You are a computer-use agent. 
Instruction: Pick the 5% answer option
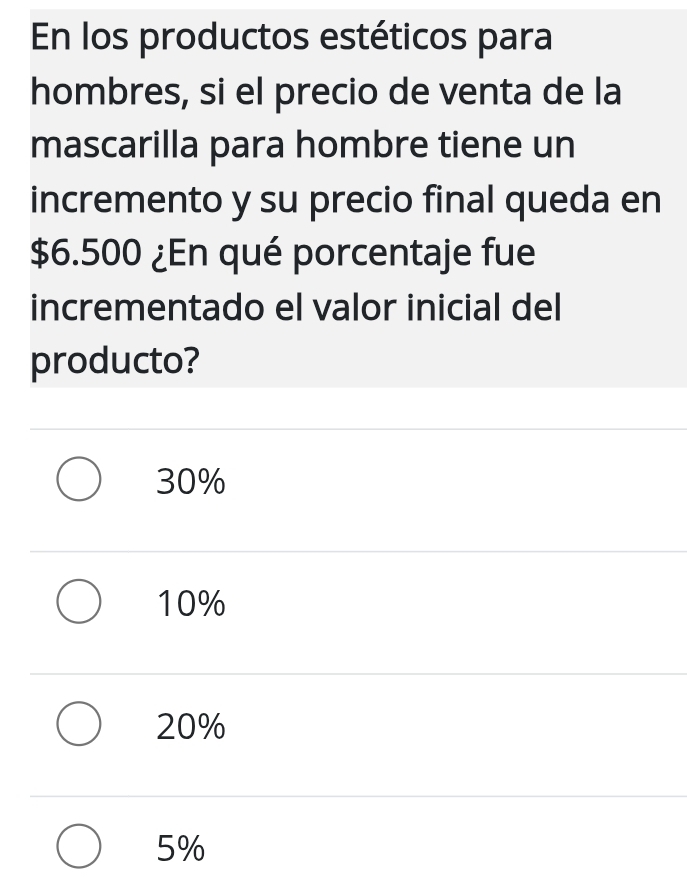pos(78,848)
